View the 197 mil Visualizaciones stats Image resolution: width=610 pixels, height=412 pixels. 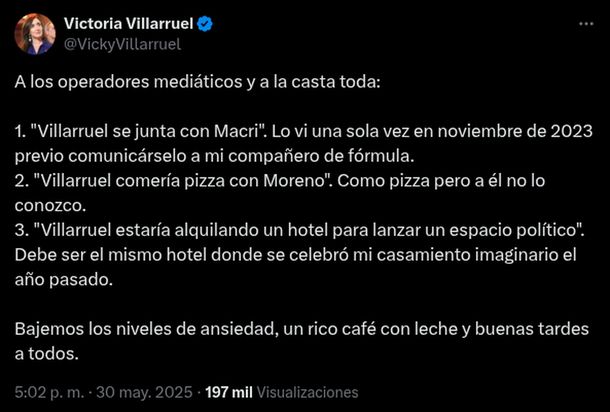point(281,391)
